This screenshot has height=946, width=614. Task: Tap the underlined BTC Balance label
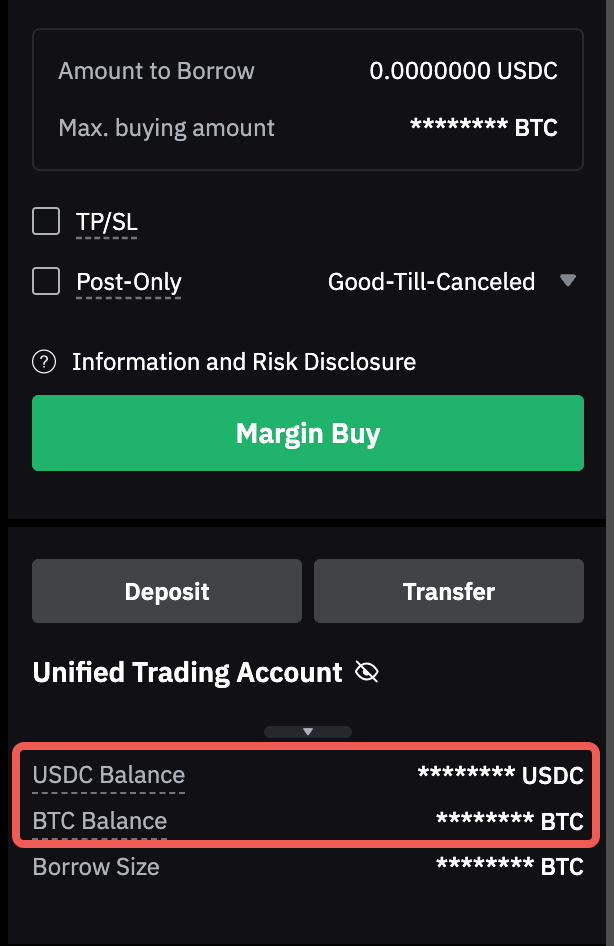100,821
